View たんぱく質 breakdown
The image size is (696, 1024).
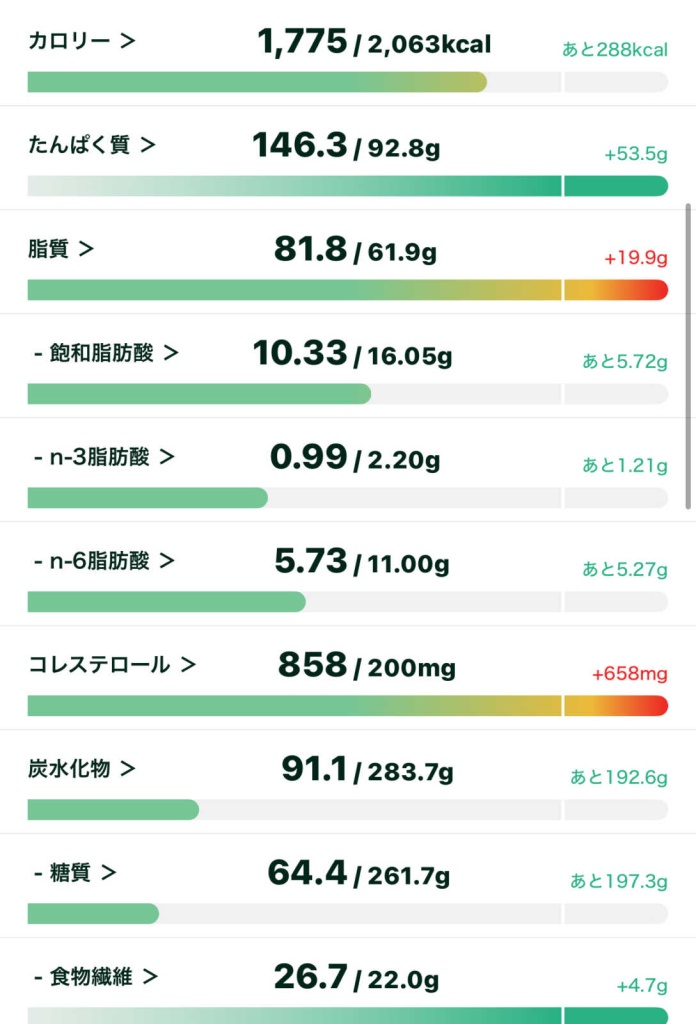[x=92, y=145]
